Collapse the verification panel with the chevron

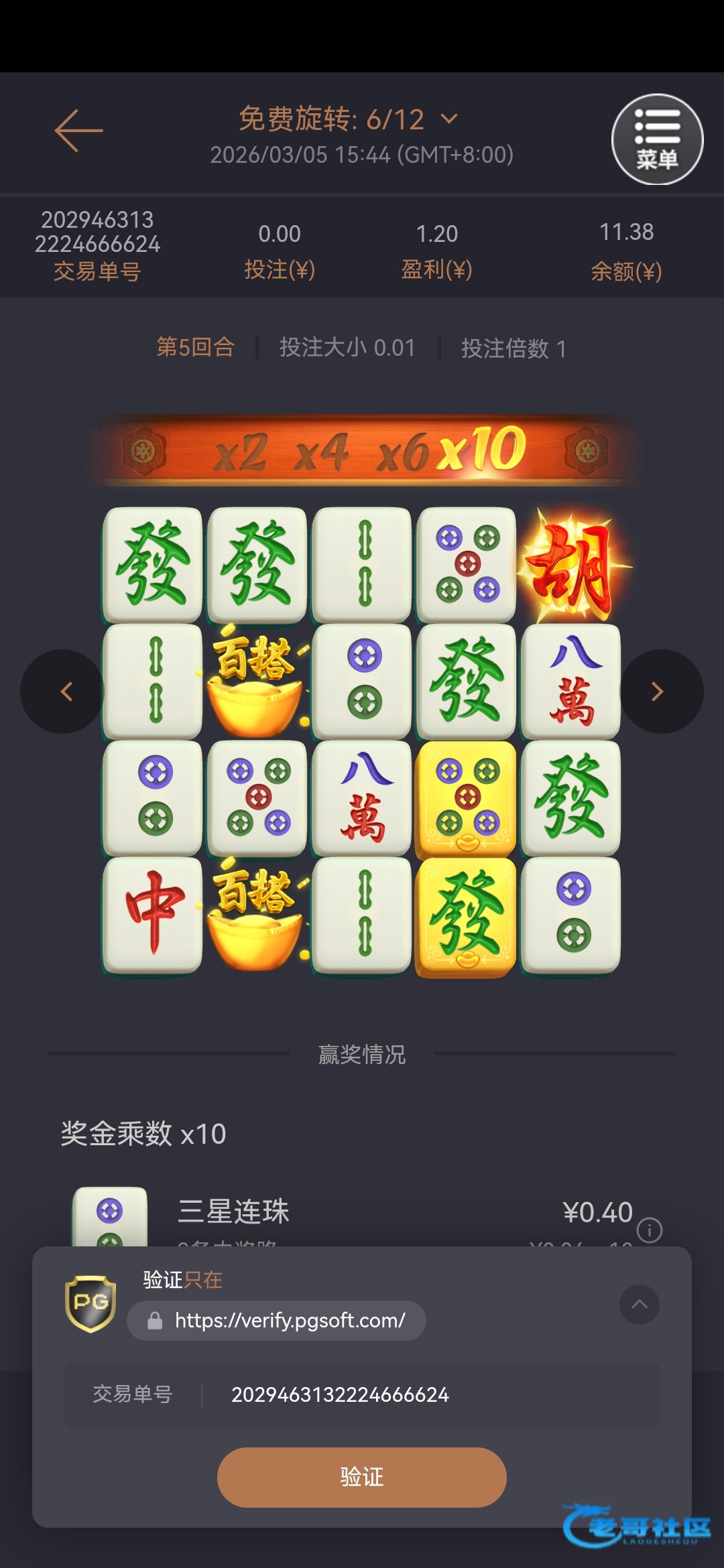pyautogui.click(x=639, y=1304)
